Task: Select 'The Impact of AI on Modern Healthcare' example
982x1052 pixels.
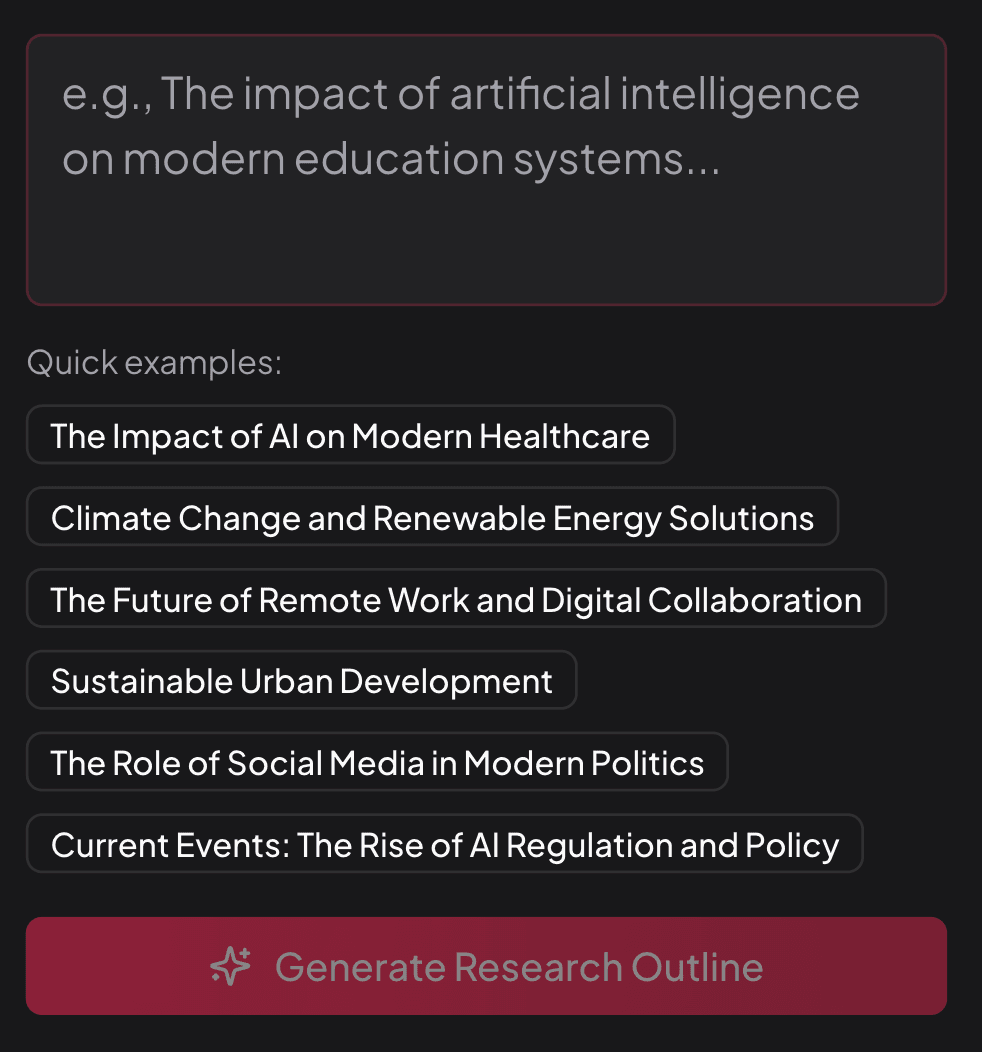Action: pos(350,435)
